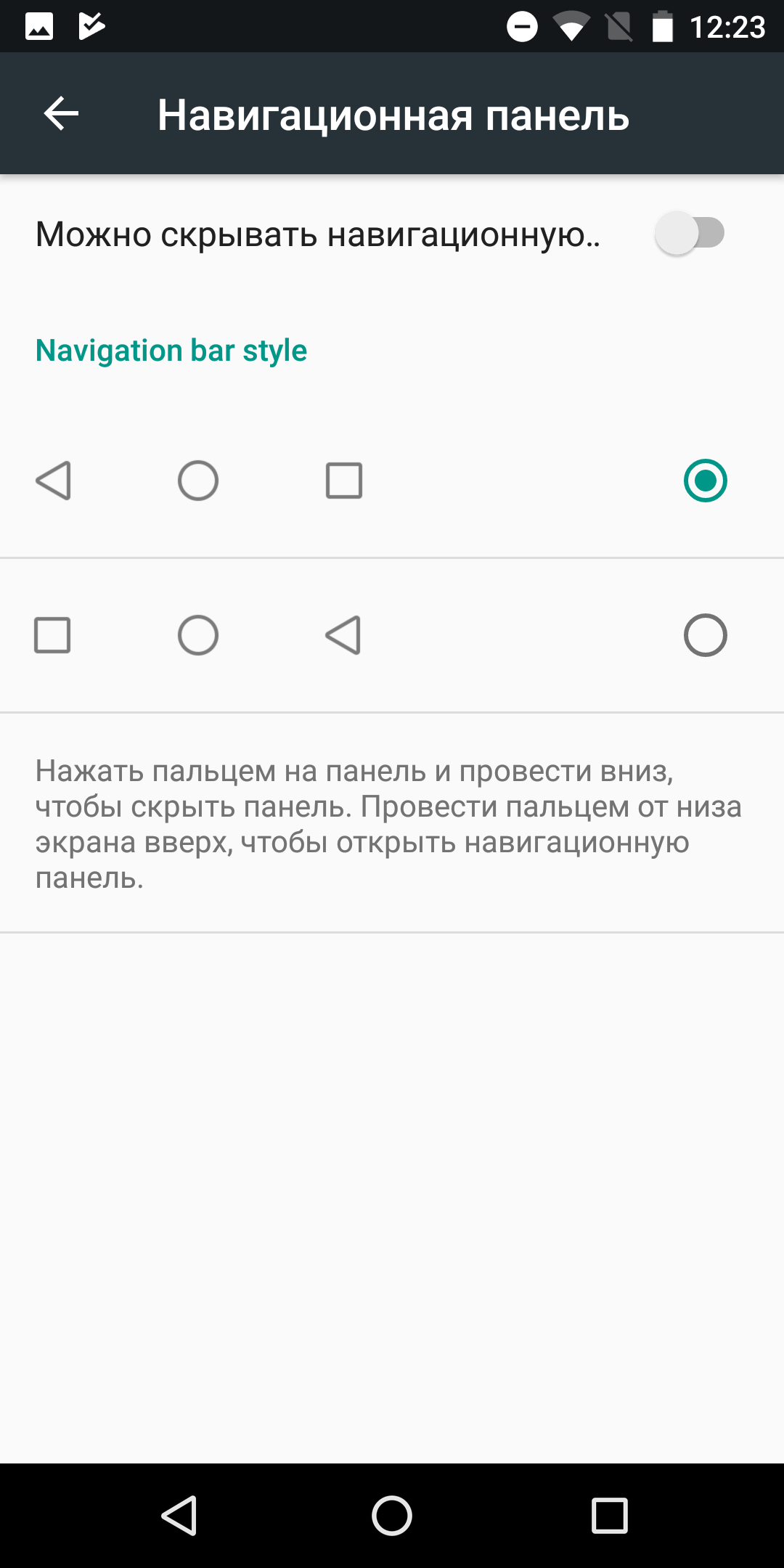The image size is (784, 1568).
Task: Tap the system home button
Action: coord(392,1516)
